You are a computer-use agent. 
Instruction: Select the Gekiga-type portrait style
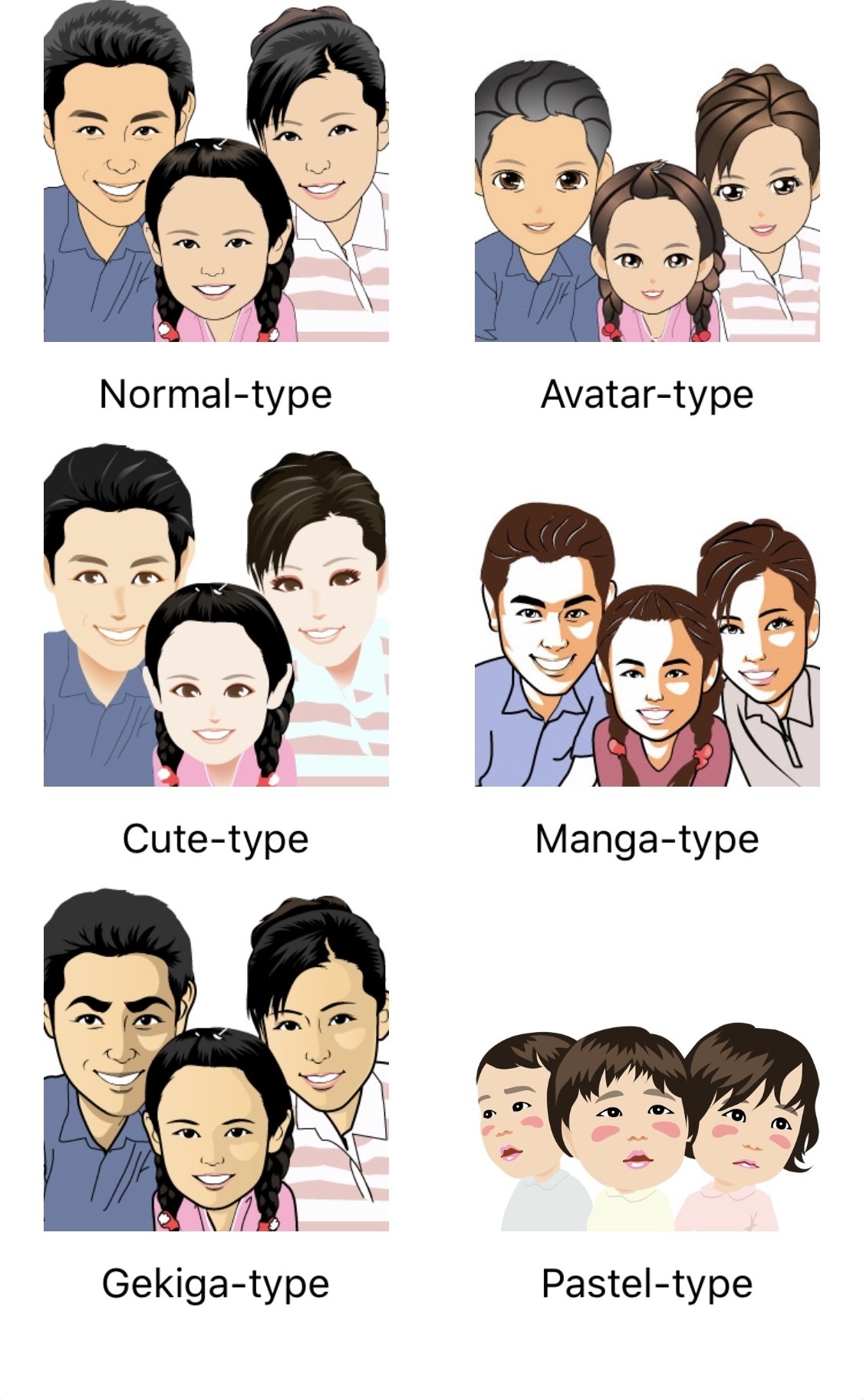(x=216, y=1060)
